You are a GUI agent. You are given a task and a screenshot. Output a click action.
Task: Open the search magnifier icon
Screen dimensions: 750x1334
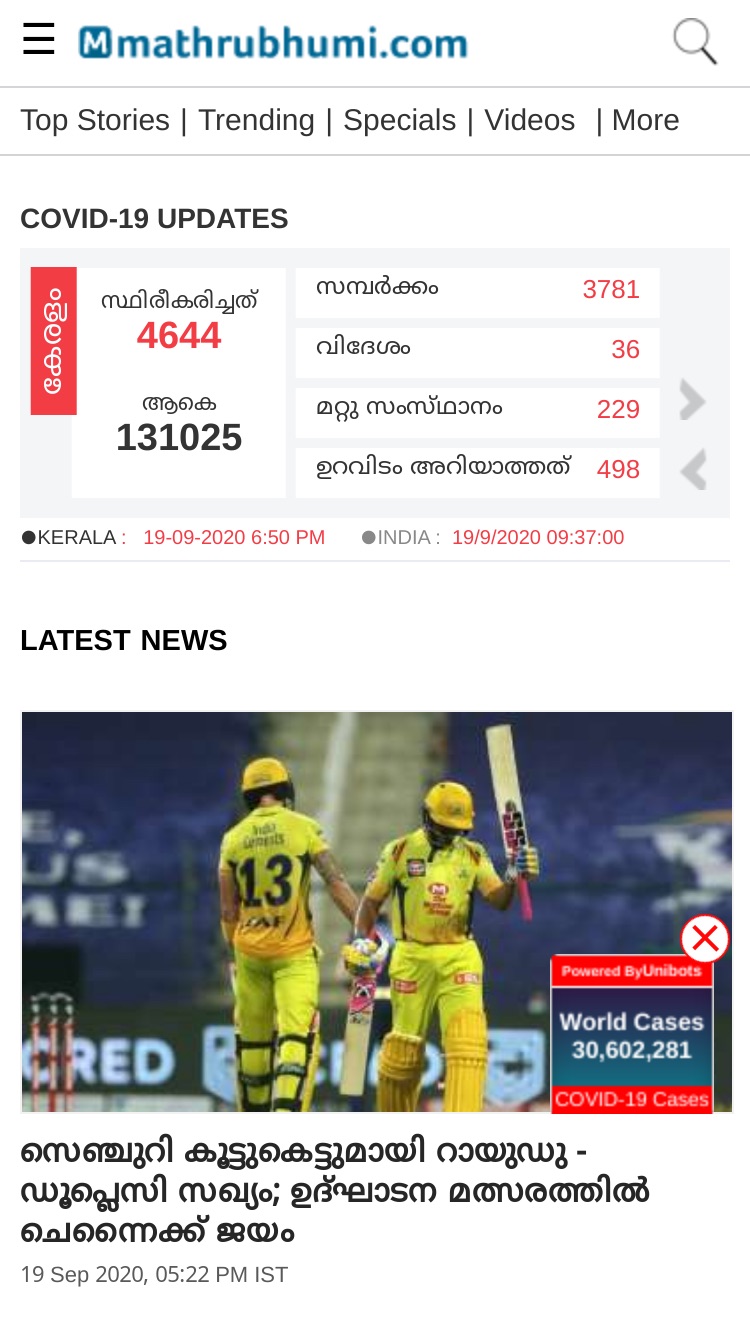(695, 41)
